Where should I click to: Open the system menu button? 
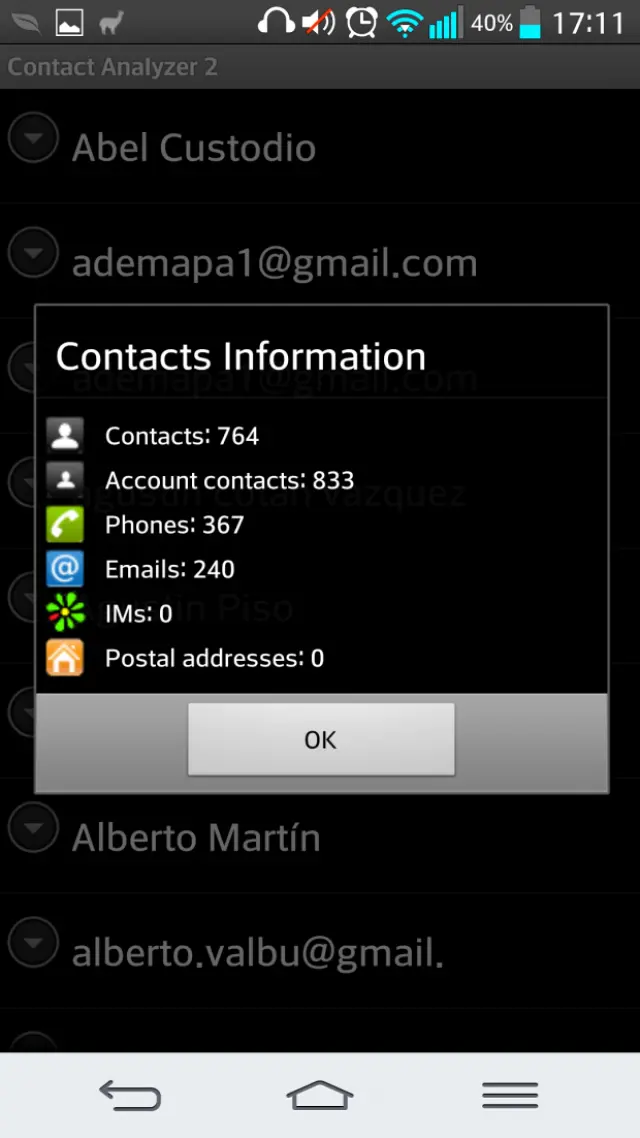pyautogui.click(x=510, y=1095)
